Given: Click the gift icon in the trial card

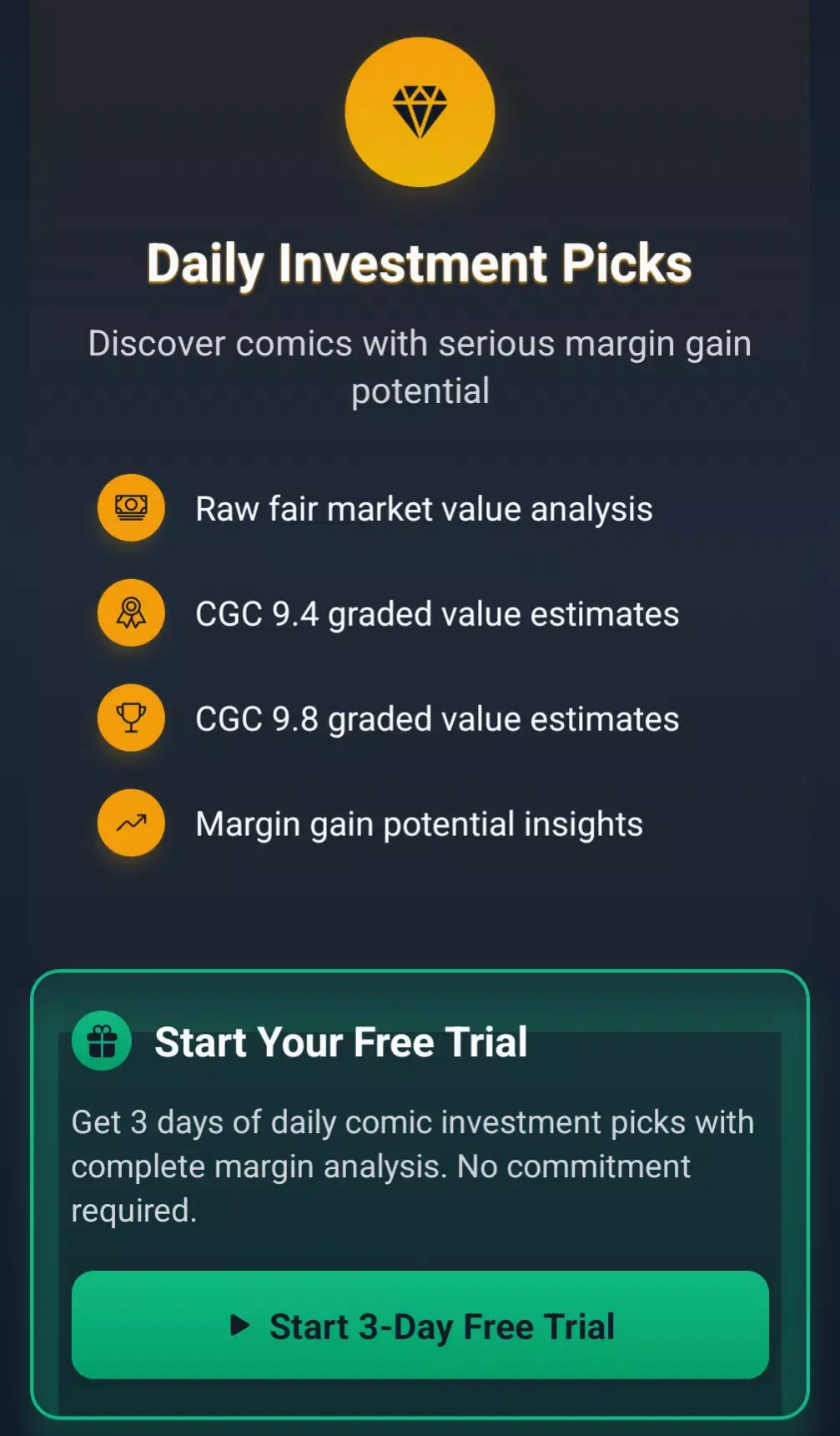Looking at the screenshot, I should click(101, 1041).
